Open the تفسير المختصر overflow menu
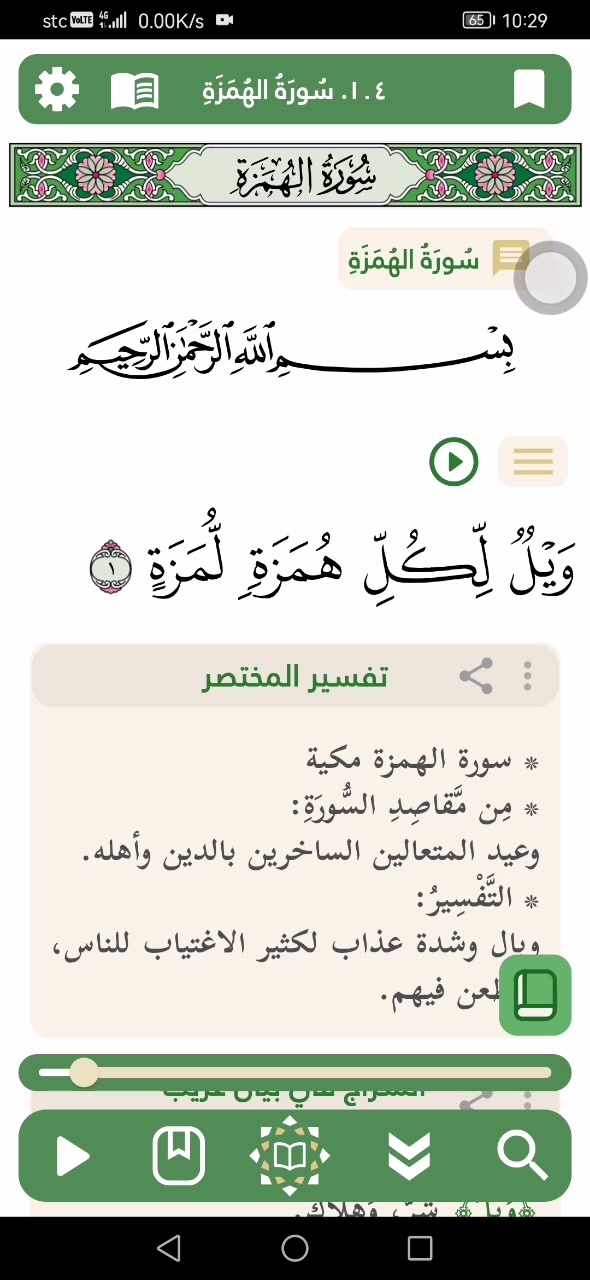 click(x=528, y=677)
